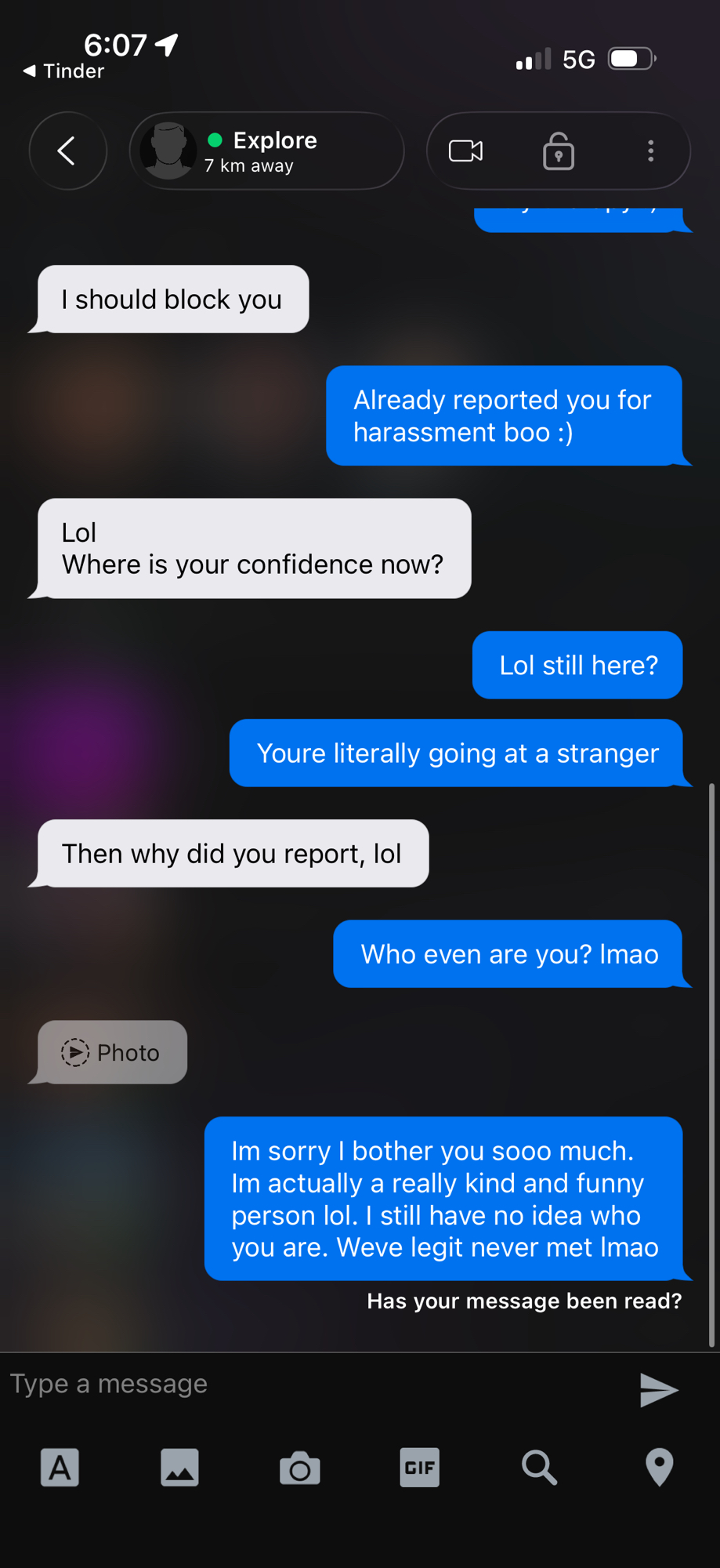View the received Photo message

(x=112, y=1052)
